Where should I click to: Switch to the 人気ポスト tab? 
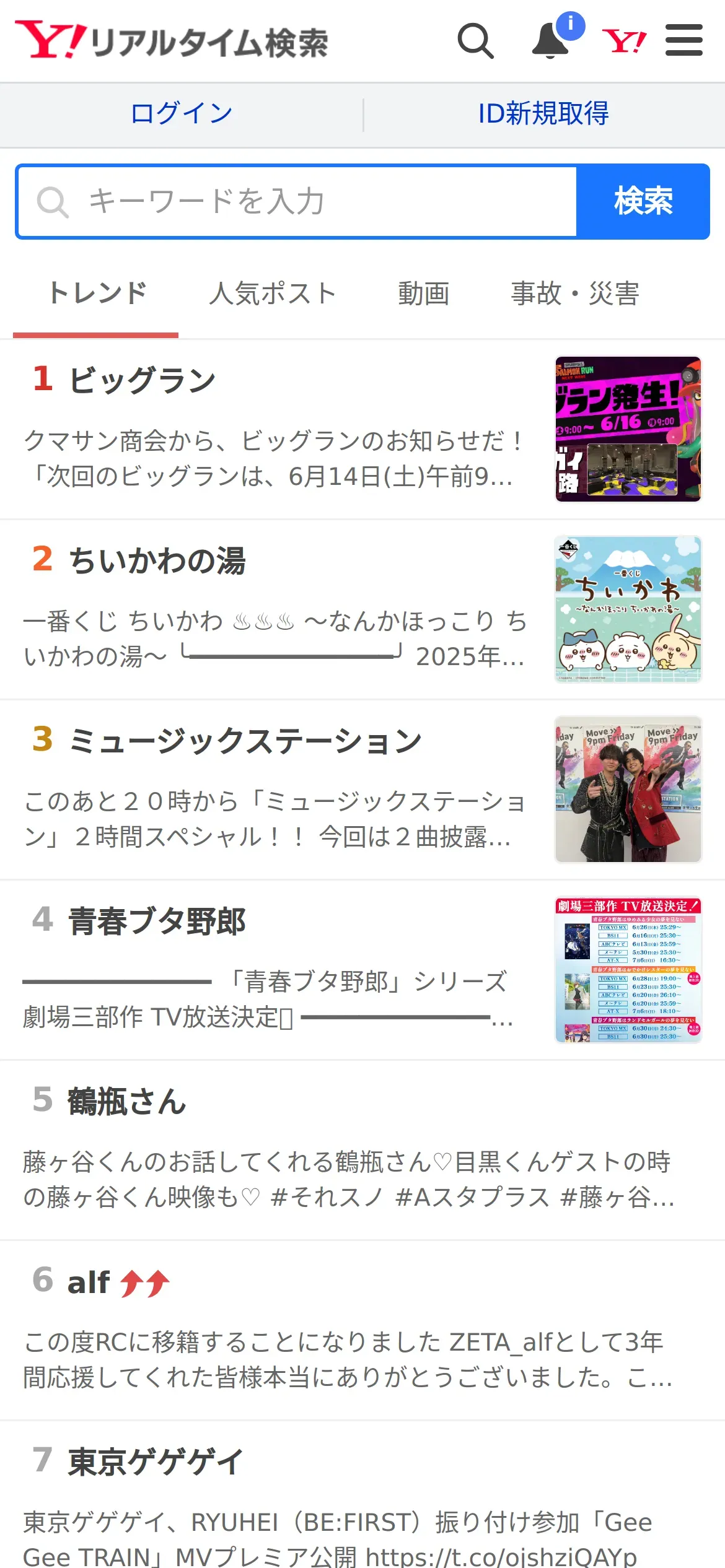(x=273, y=294)
